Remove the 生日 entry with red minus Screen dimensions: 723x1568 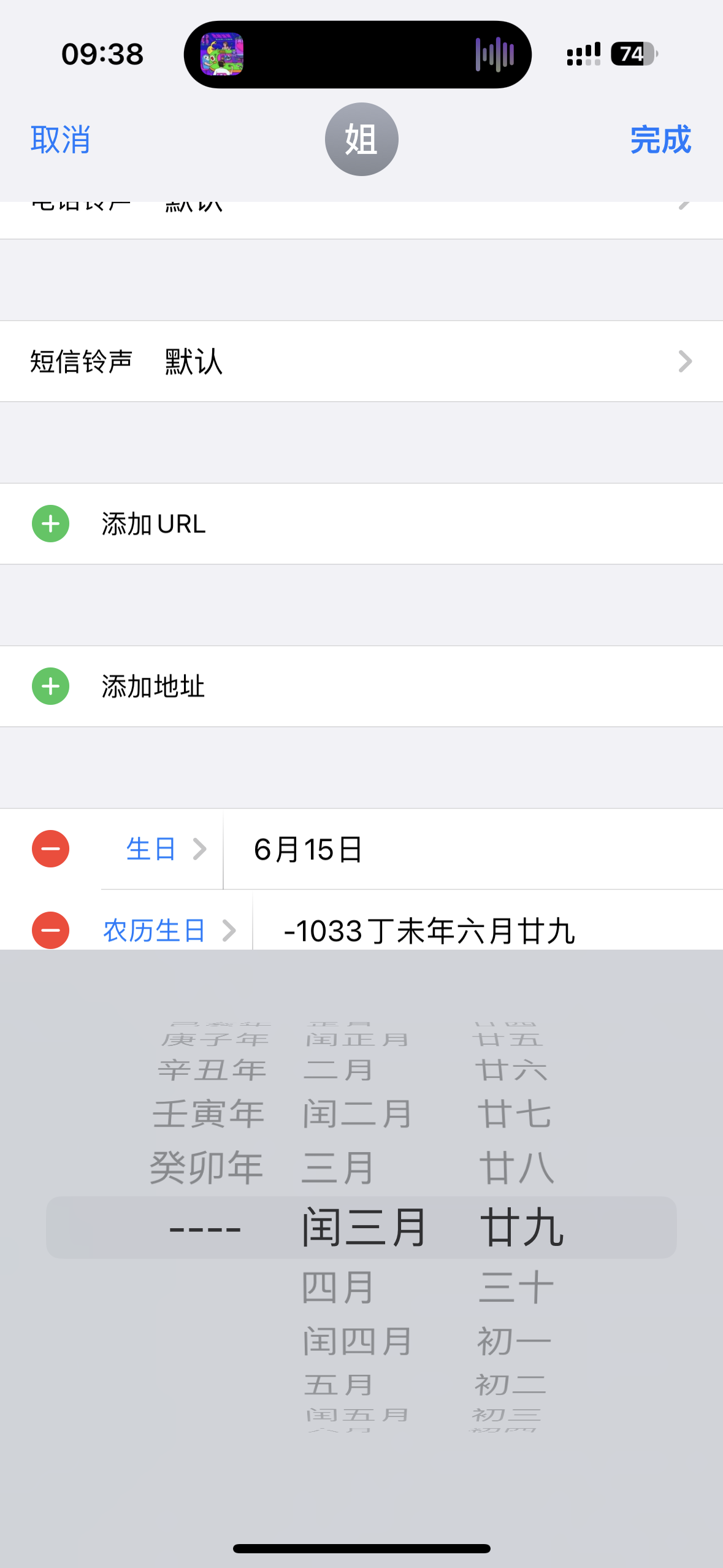click(x=50, y=849)
